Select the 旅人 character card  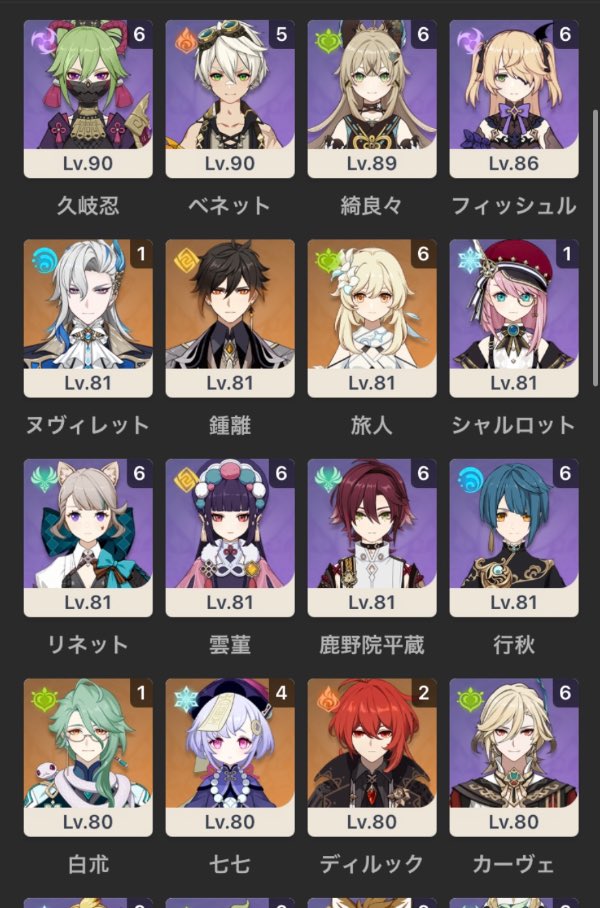372,318
